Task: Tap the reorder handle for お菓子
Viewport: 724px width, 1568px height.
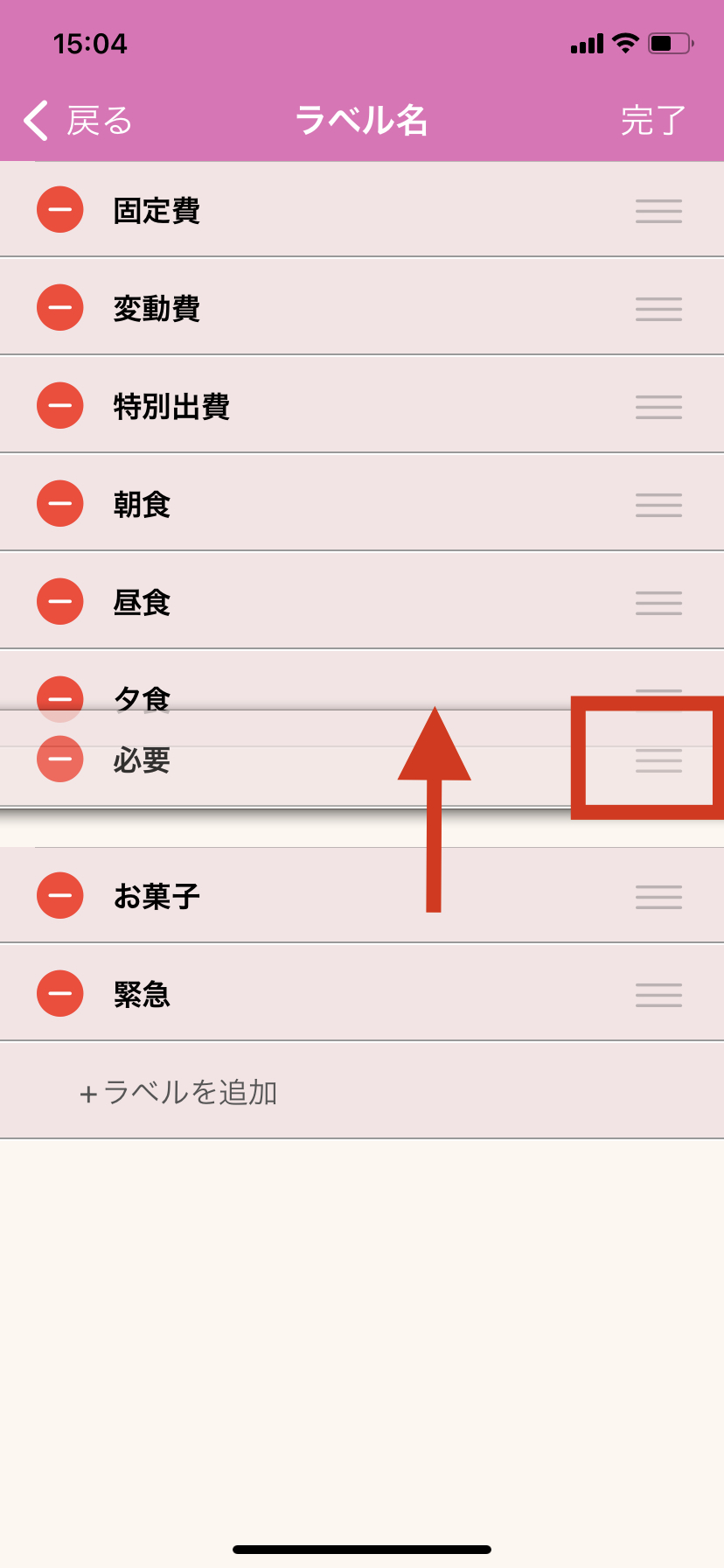Action: [658, 897]
